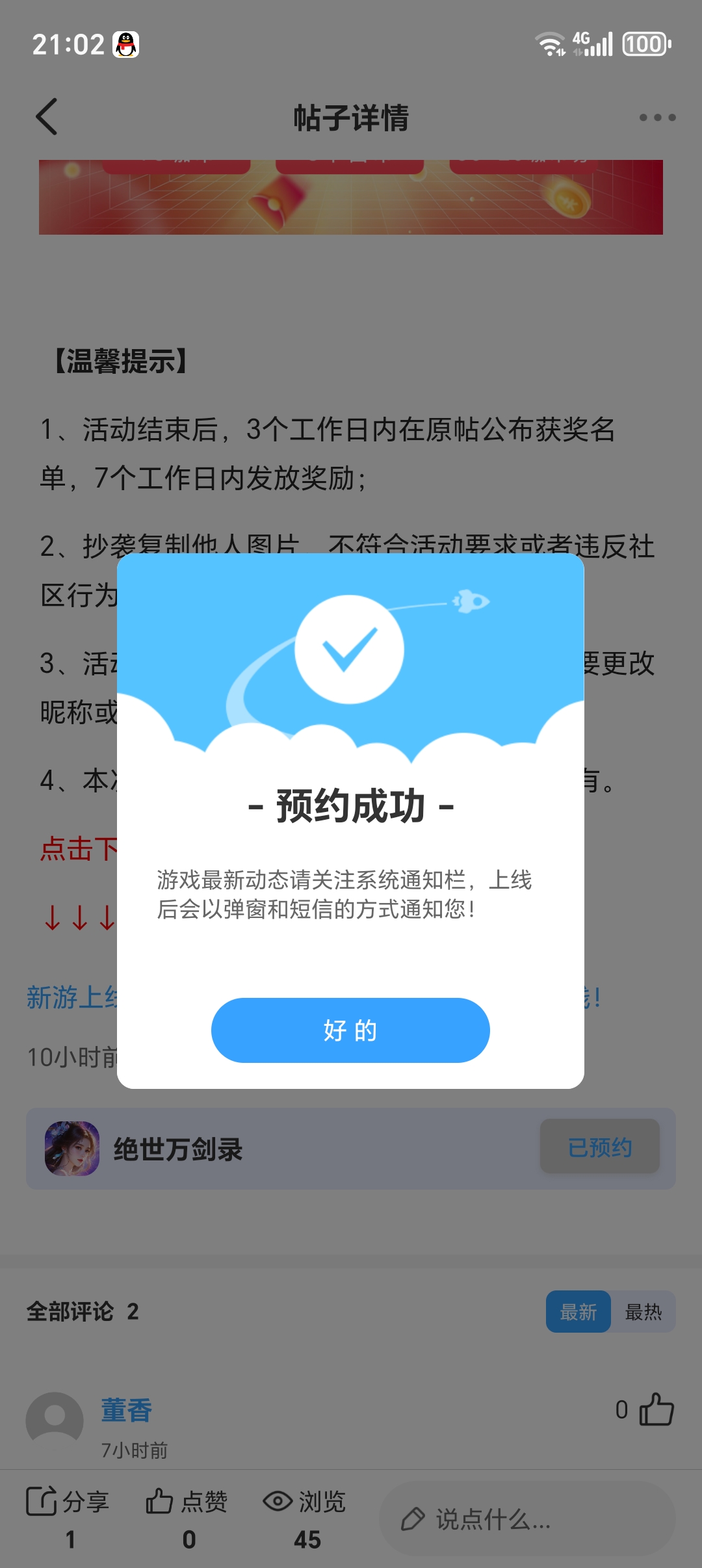The width and height of the screenshot is (702, 1568).
Task: Write a comment in 说点什么 field
Action: (x=526, y=1519)
